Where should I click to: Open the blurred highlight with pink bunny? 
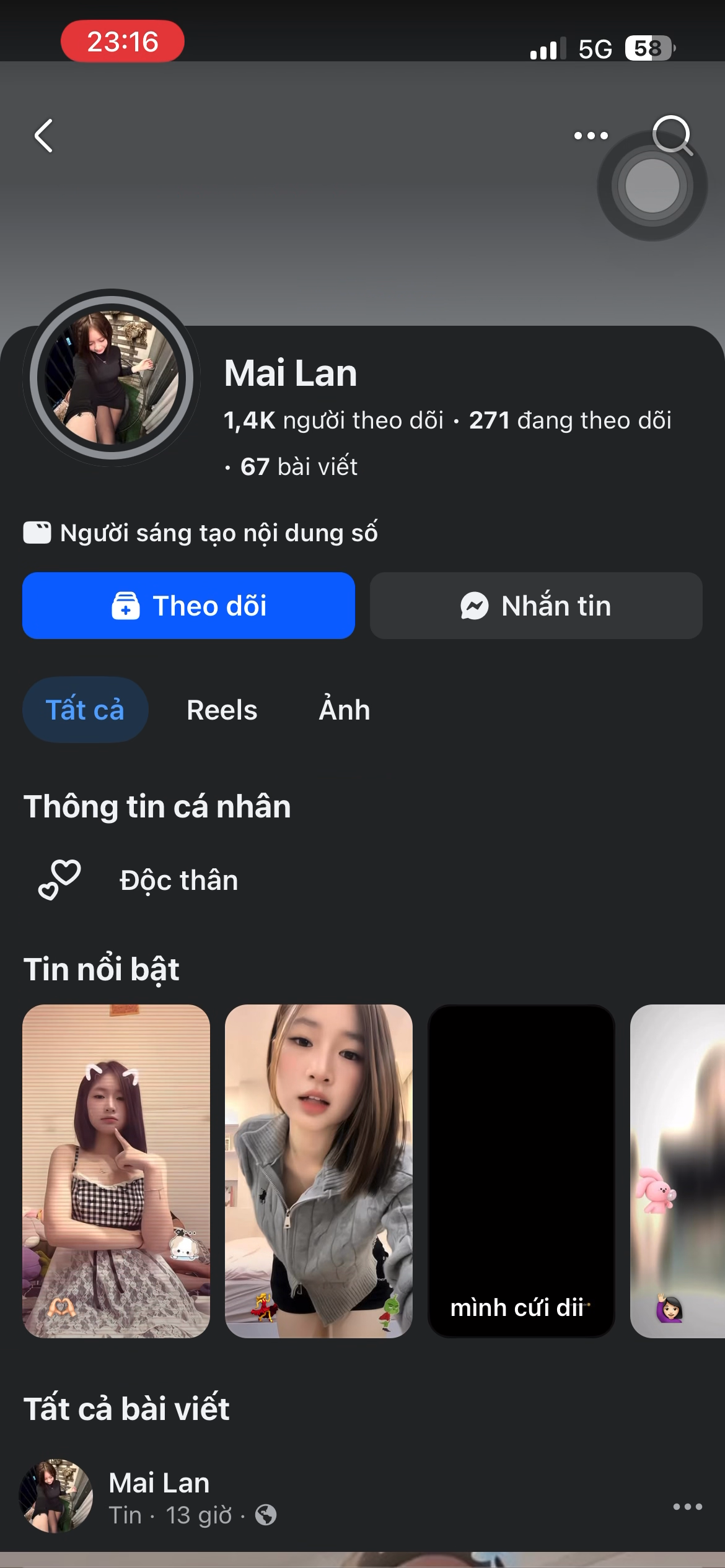pyautogui.click(x=677, y=1170)
